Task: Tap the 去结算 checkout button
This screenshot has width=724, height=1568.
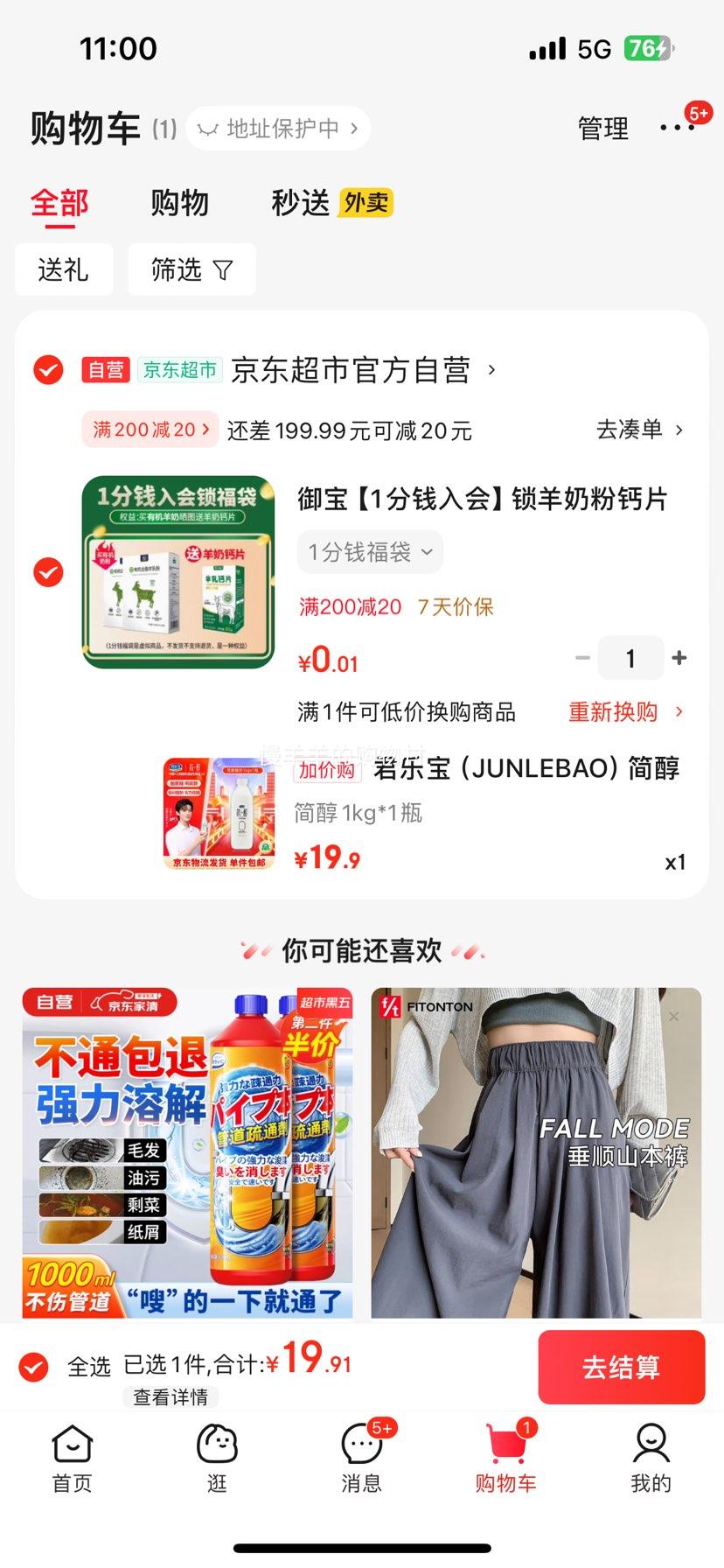Action: (x=622, y=1367)
